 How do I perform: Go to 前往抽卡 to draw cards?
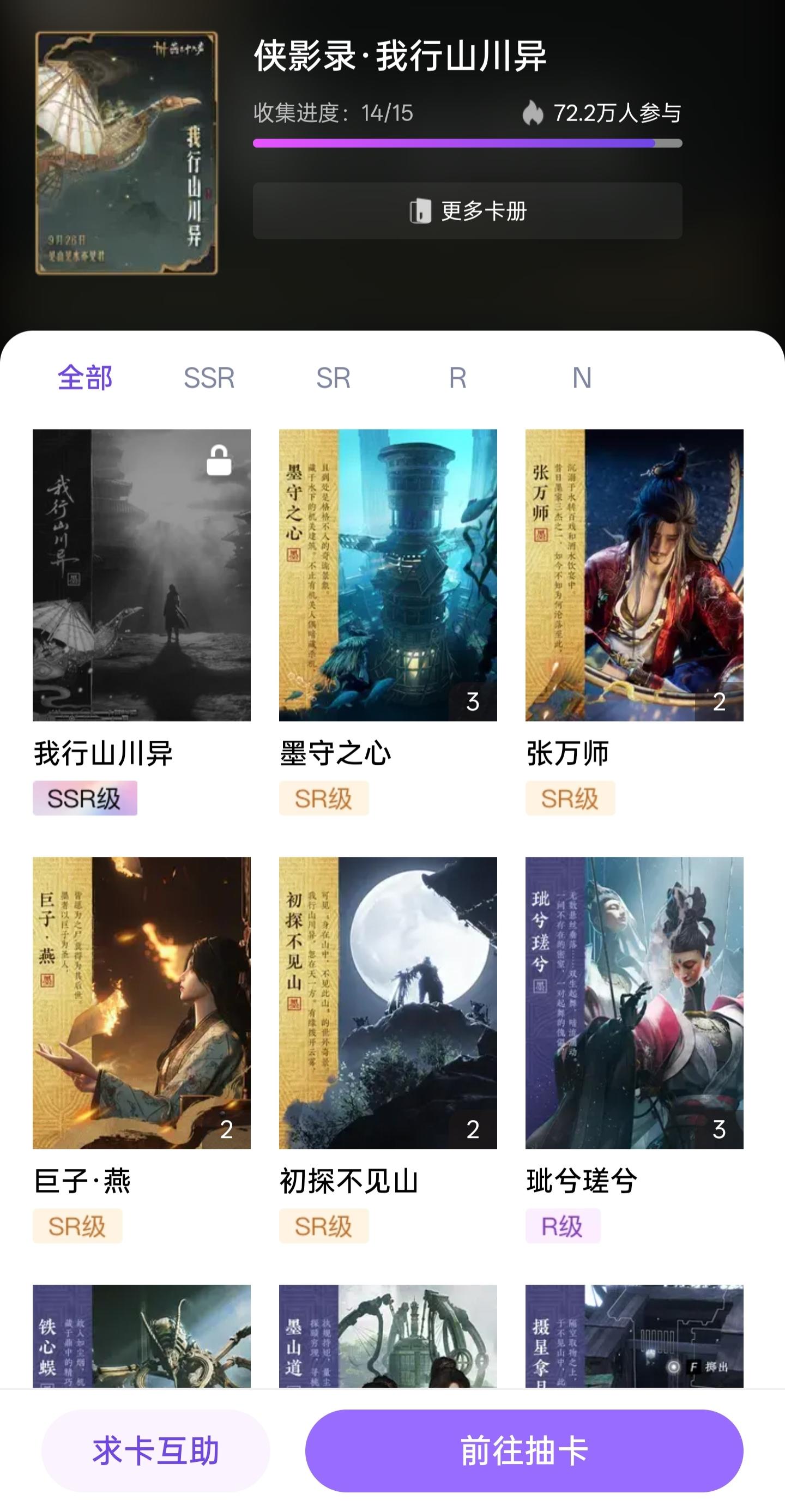click(x=524, y=1451)
